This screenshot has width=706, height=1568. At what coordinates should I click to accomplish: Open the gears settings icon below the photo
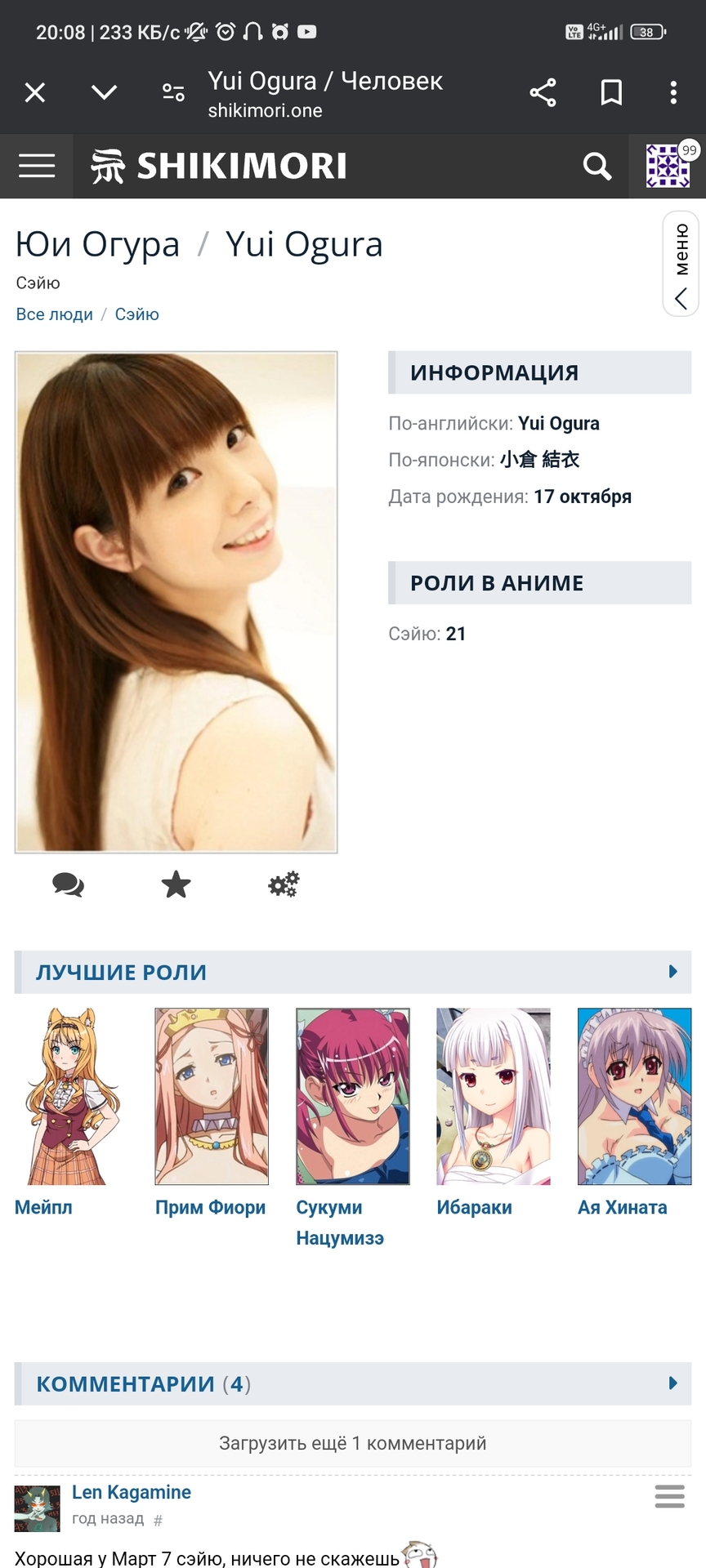[x=284, y=884]
